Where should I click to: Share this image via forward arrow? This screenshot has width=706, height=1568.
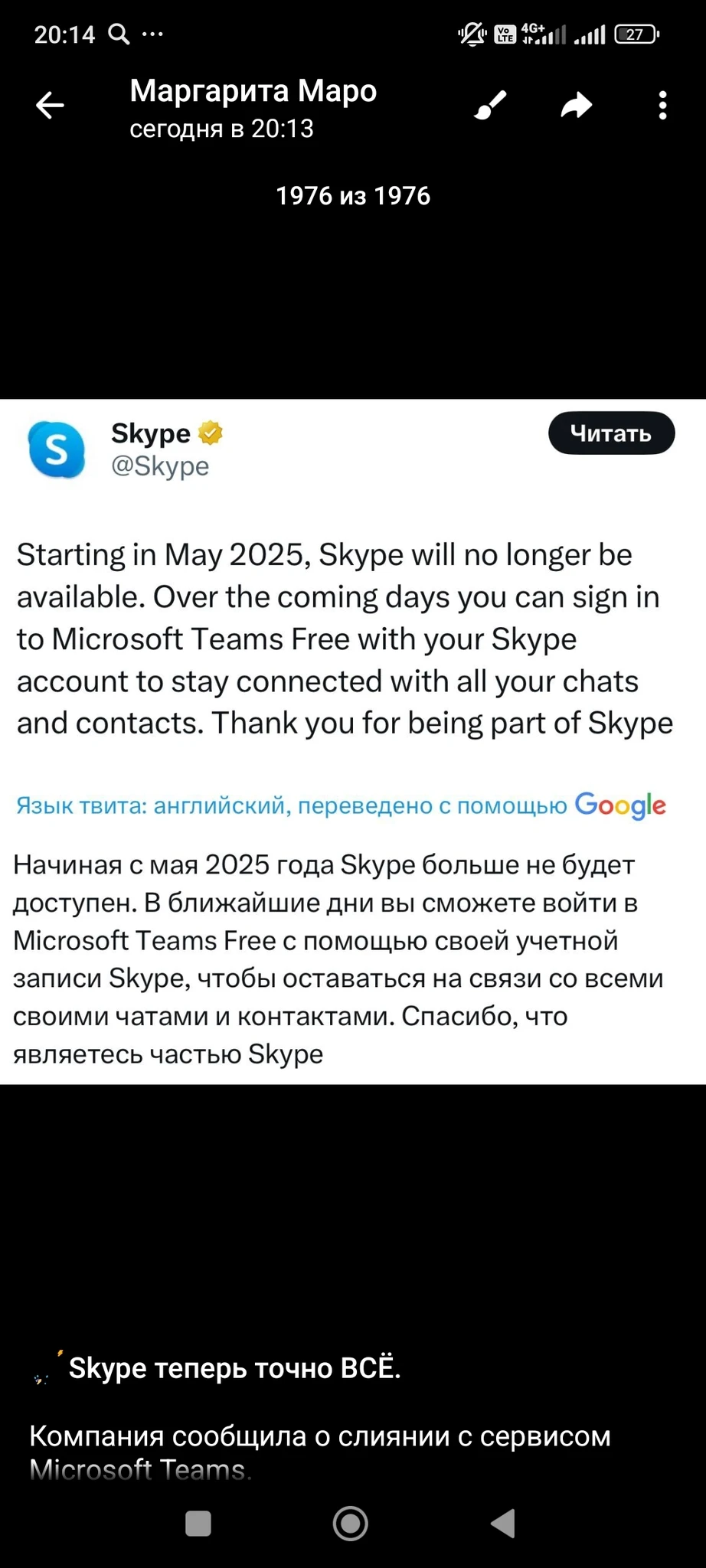point(577,106)
